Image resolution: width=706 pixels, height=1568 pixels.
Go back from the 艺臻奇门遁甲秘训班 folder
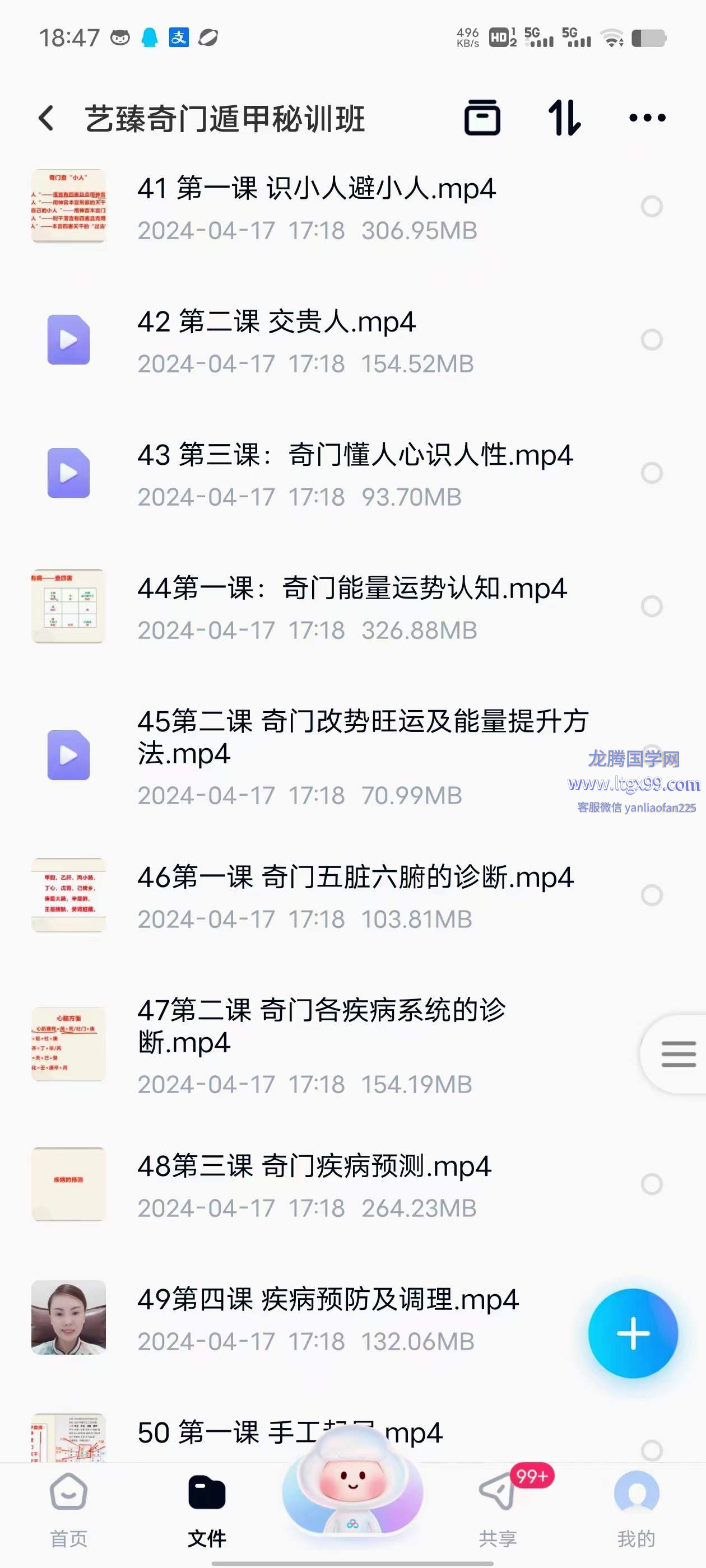tap(47, 118)
